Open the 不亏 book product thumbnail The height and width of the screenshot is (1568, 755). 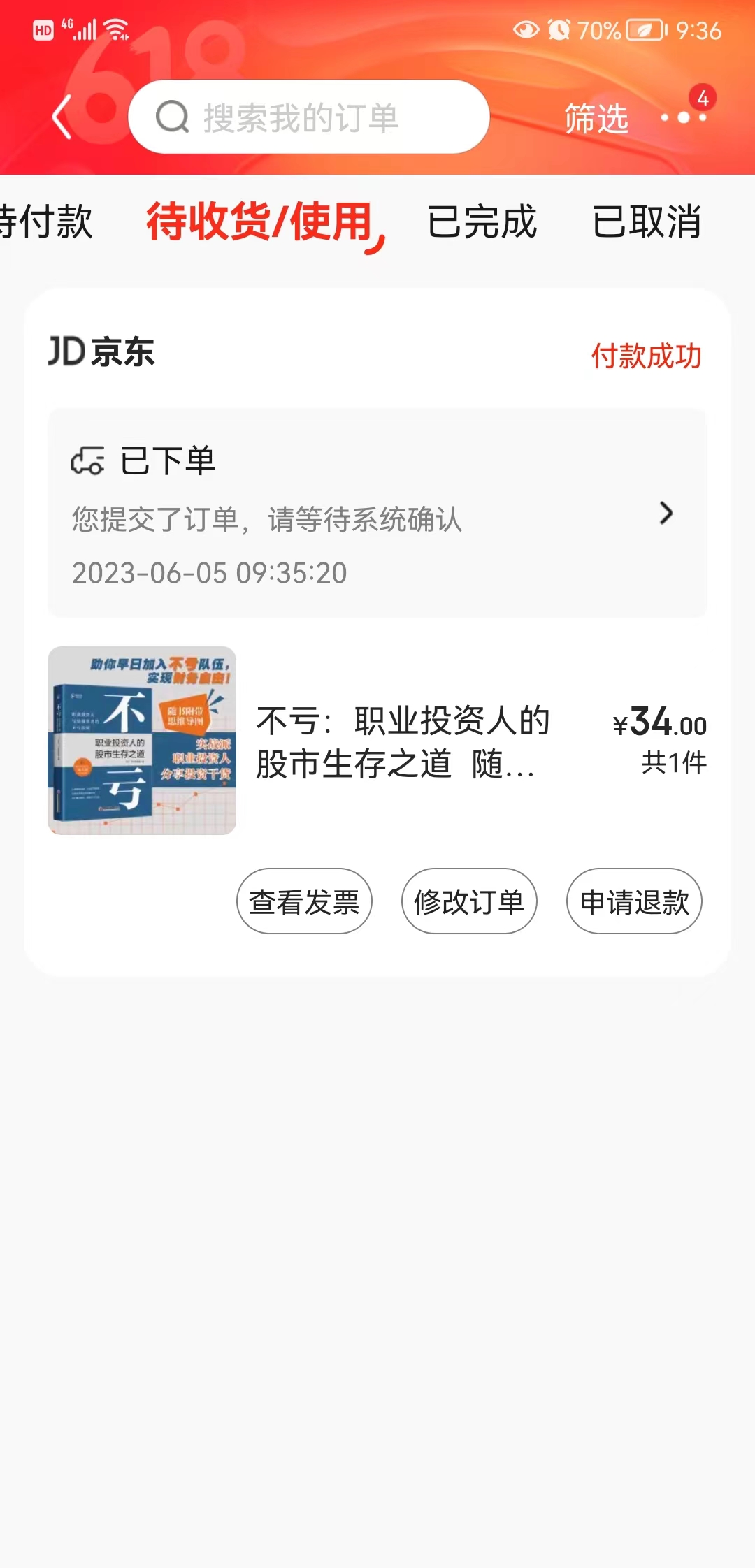tap(142, 741)
